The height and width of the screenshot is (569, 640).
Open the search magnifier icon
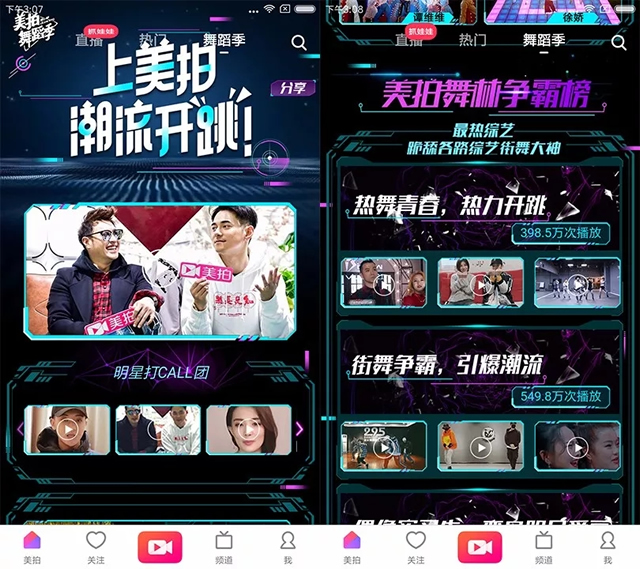click(298, 42)
